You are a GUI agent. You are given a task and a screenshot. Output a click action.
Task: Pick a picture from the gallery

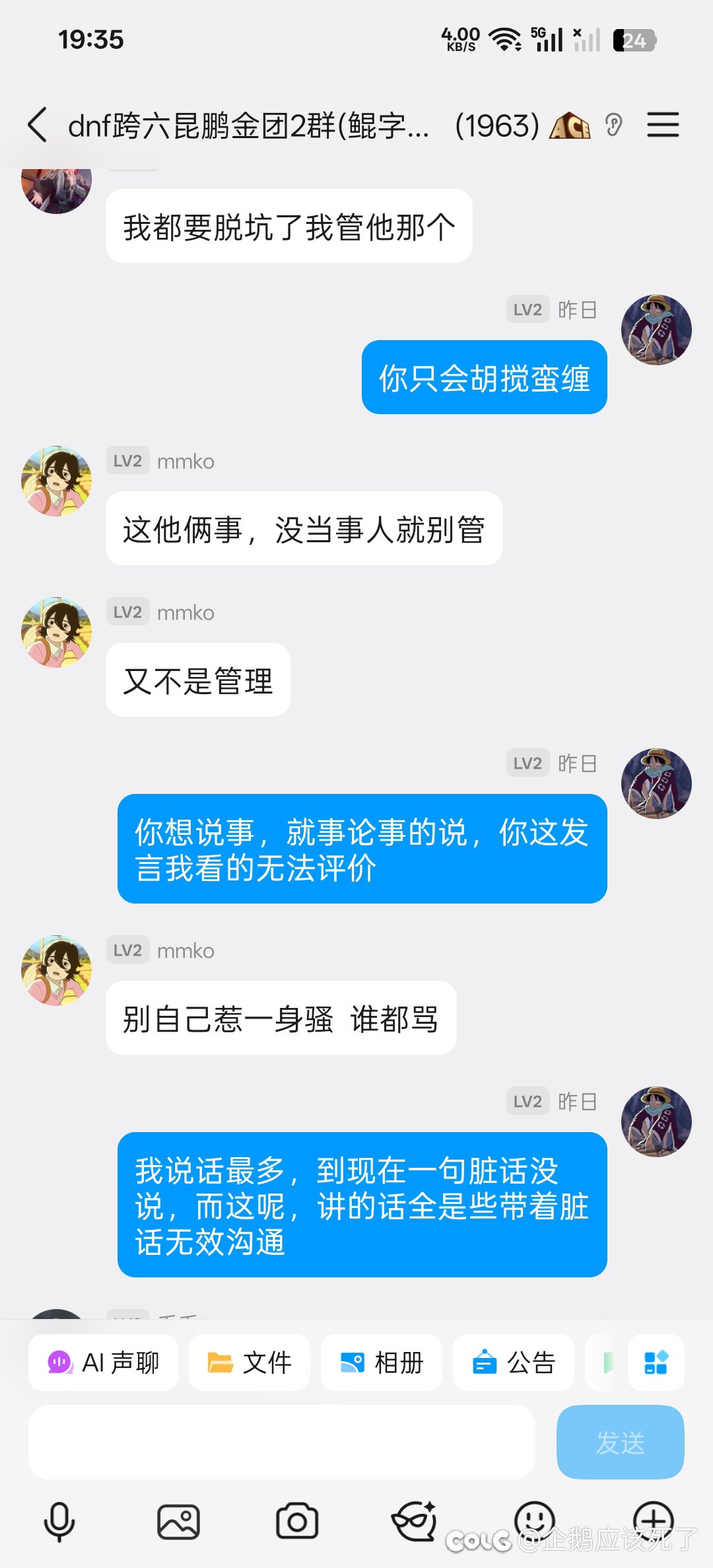(x=178, y=1522)
